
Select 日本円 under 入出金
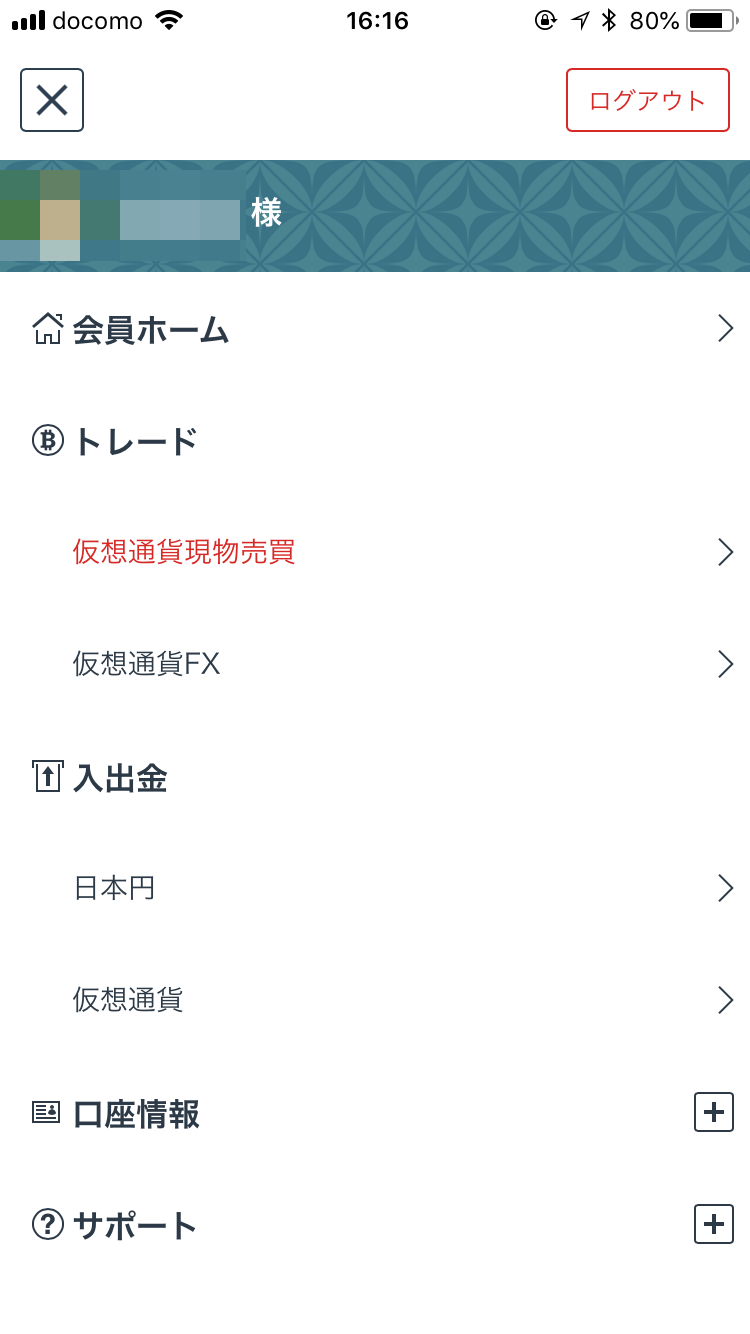pos(375,888)
